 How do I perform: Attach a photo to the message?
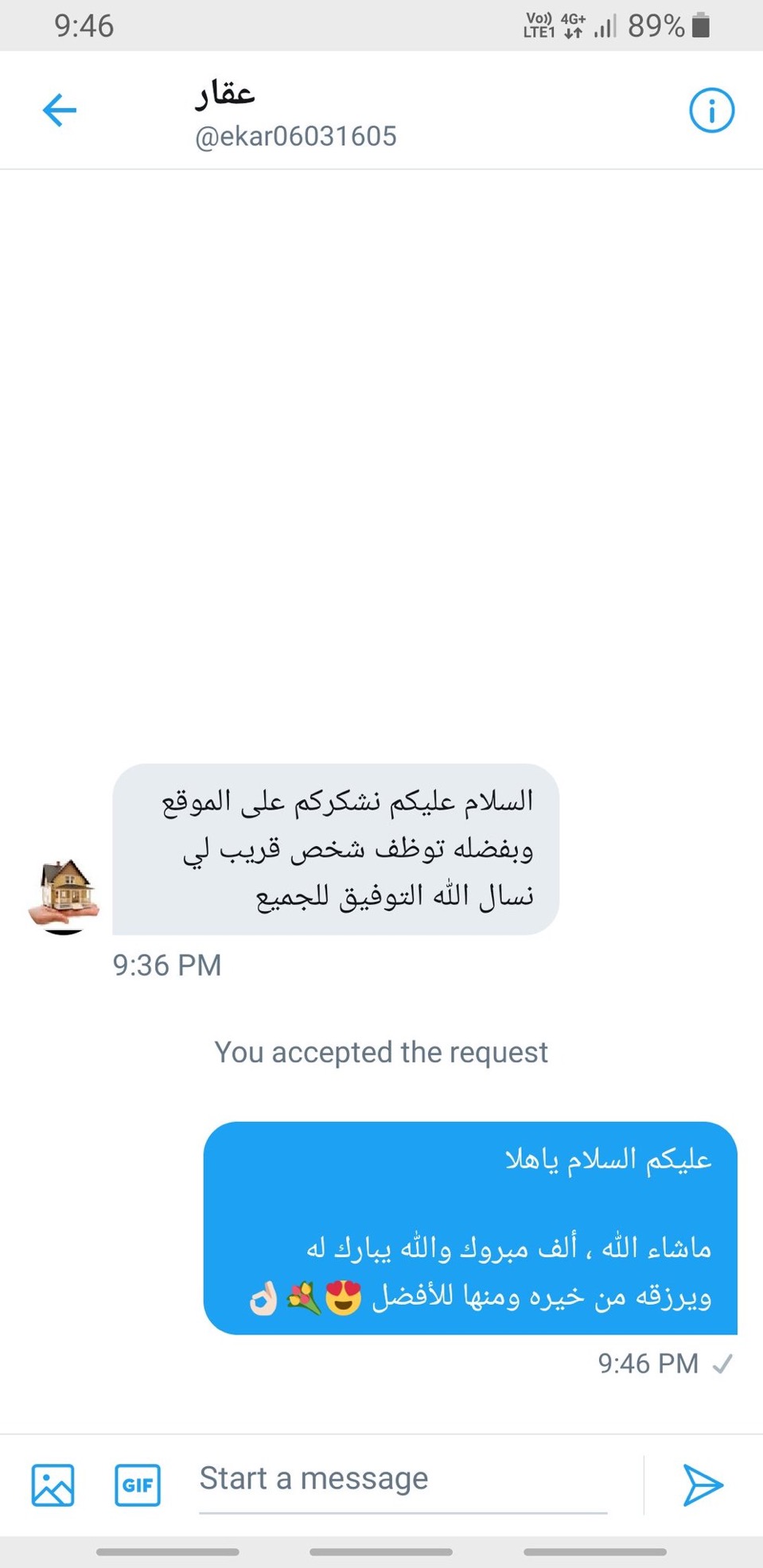point(53,1485)
